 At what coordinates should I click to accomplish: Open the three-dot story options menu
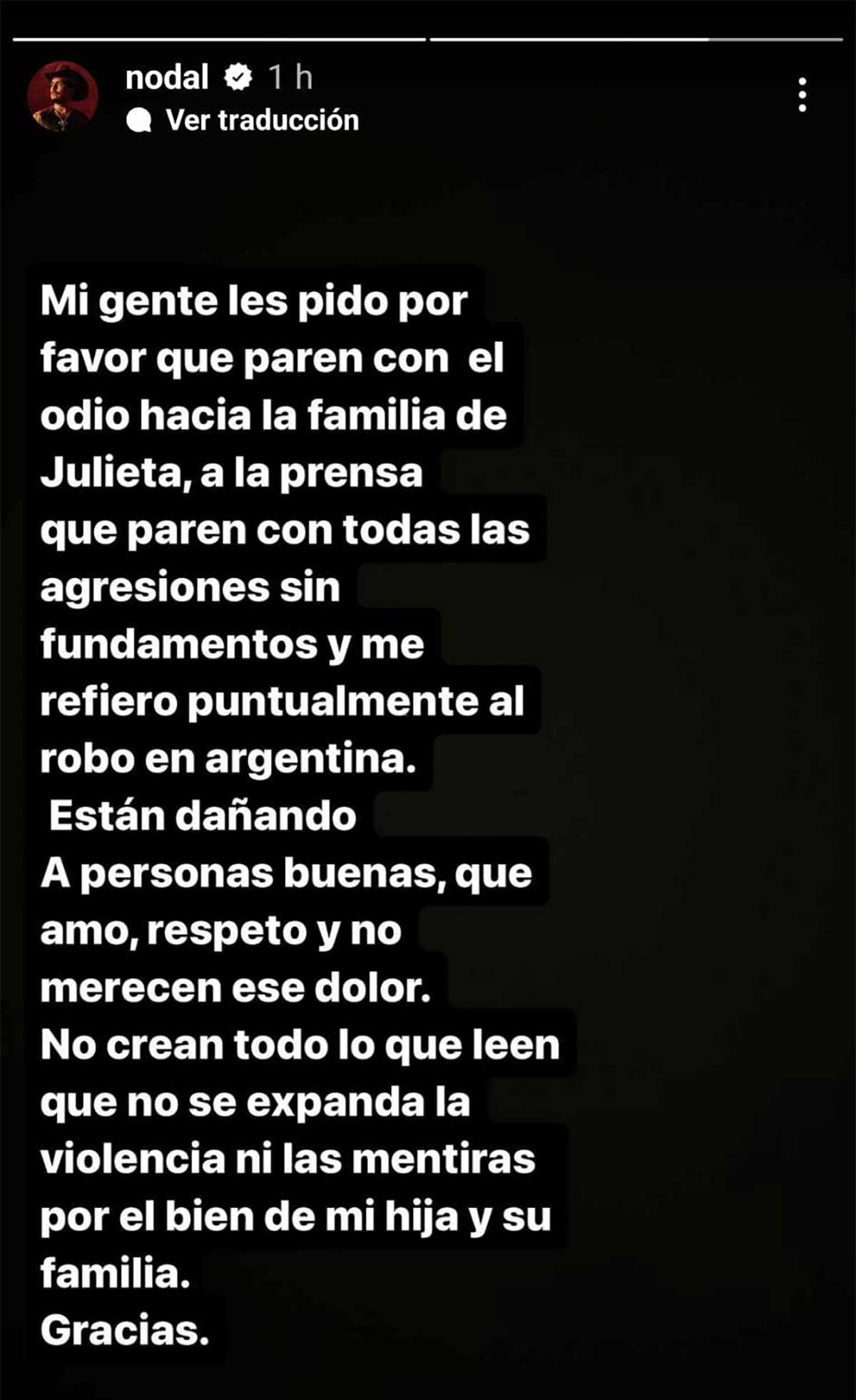pyautogui.click(x=802, y=95)
